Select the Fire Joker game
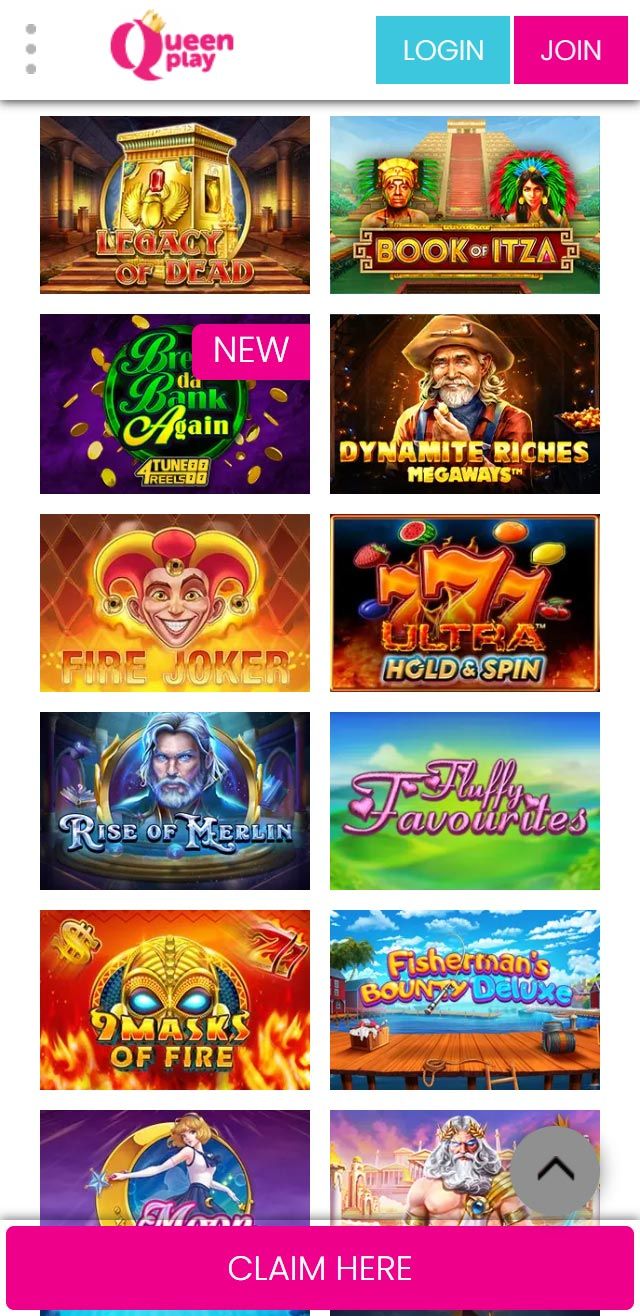The height and width of the screenshot is (1316, 640). [x=175, y=603]
